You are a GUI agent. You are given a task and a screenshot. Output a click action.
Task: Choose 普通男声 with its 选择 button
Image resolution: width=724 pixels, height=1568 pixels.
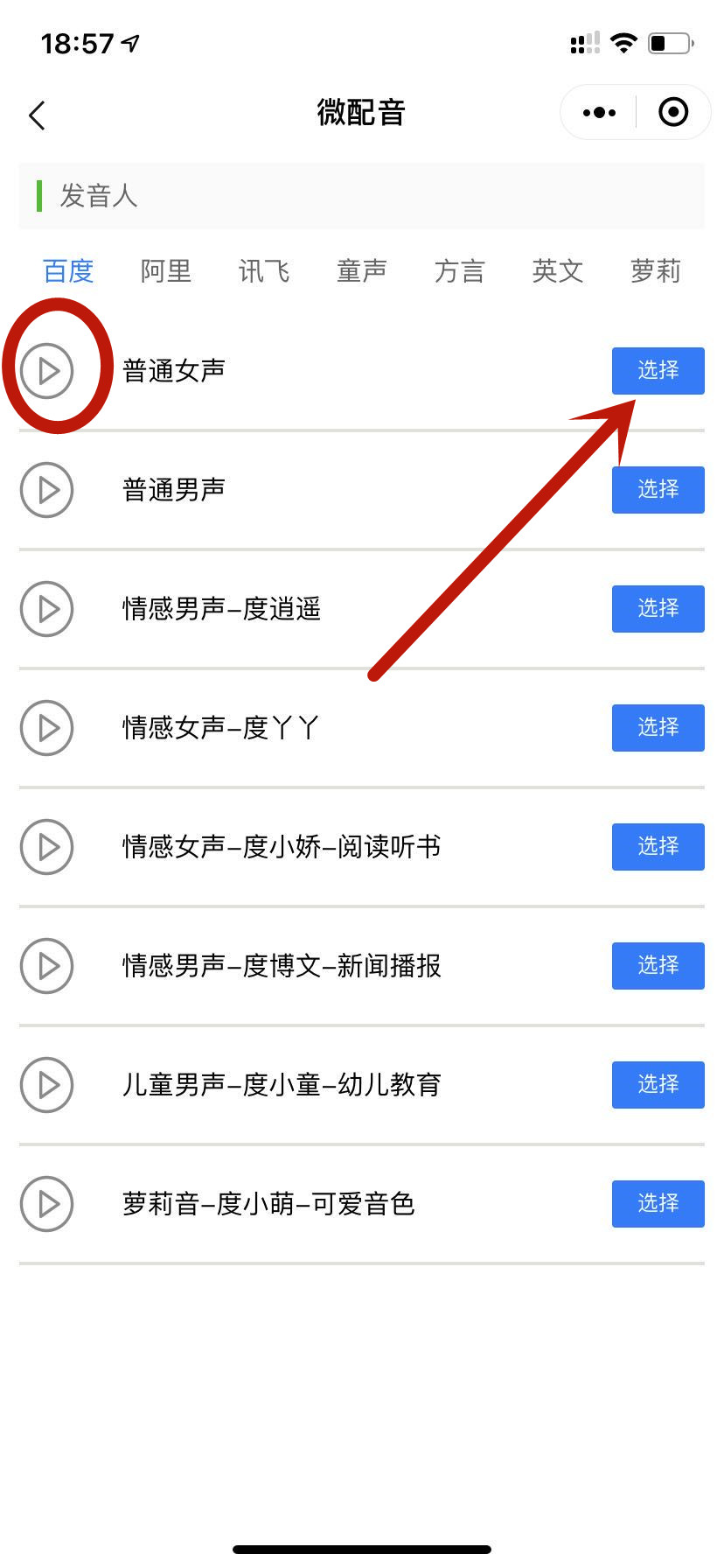658,489
